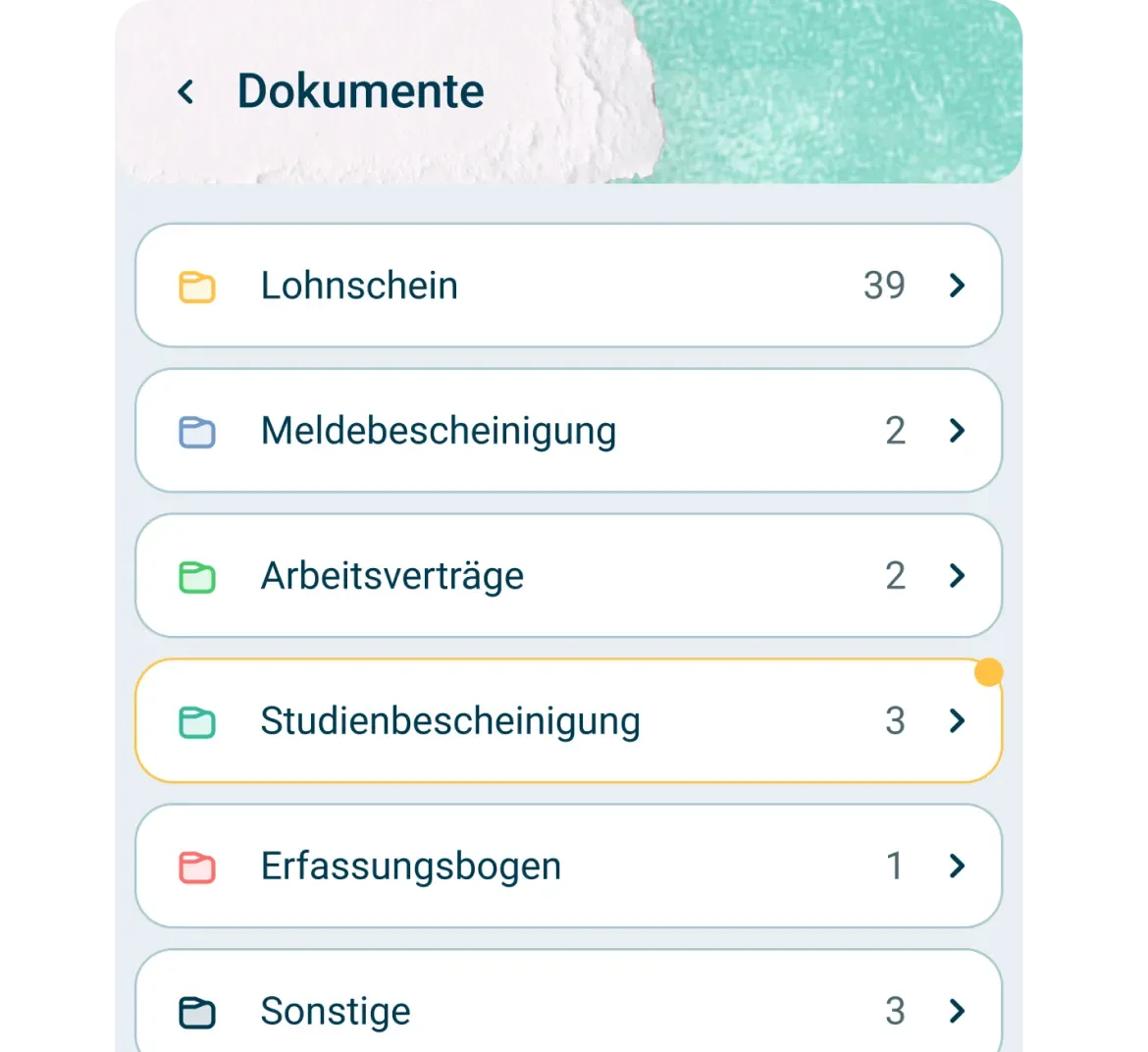Select the Studienbescheinigung folder
Viewport: 1148px width, 1052px height.
pyautogui.click(x=567, y=721)
